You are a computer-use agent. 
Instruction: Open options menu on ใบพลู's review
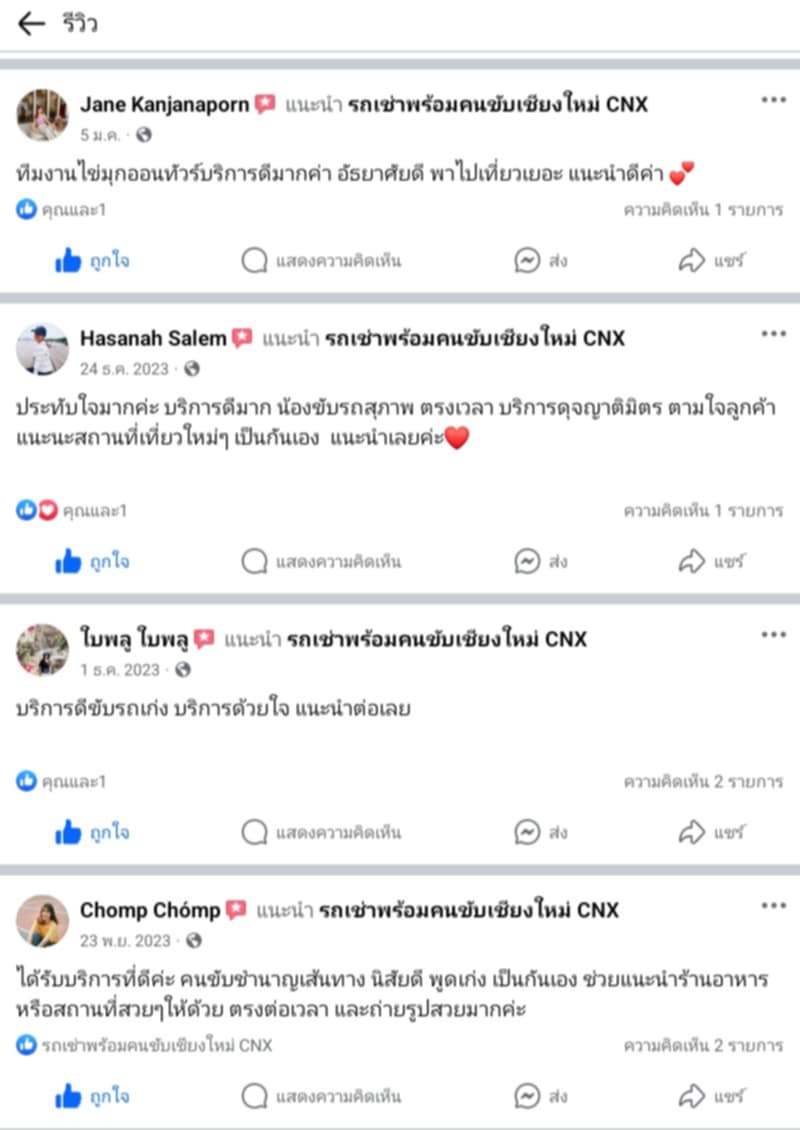[x=773, y=634]
